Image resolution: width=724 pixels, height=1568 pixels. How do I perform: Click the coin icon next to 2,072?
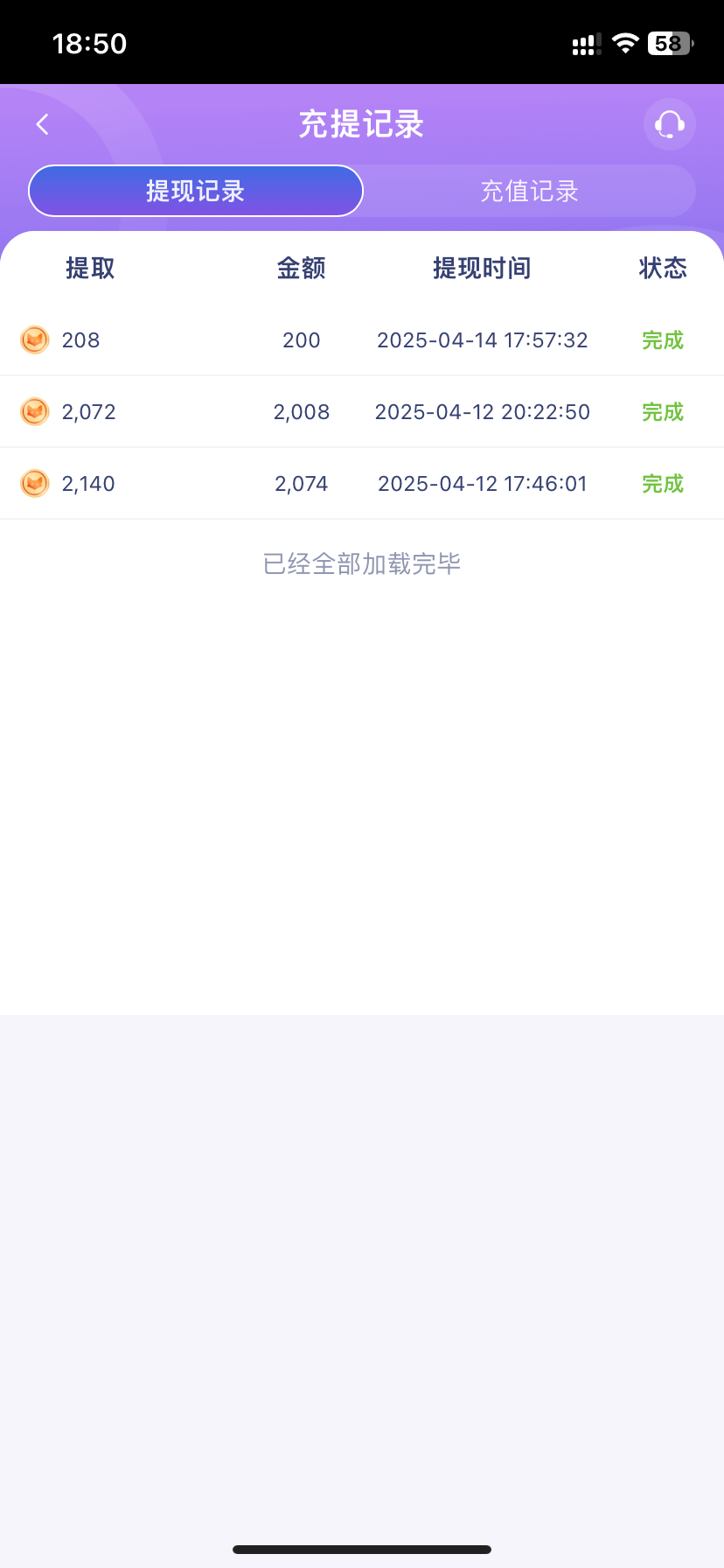click(x=34, y=411)
